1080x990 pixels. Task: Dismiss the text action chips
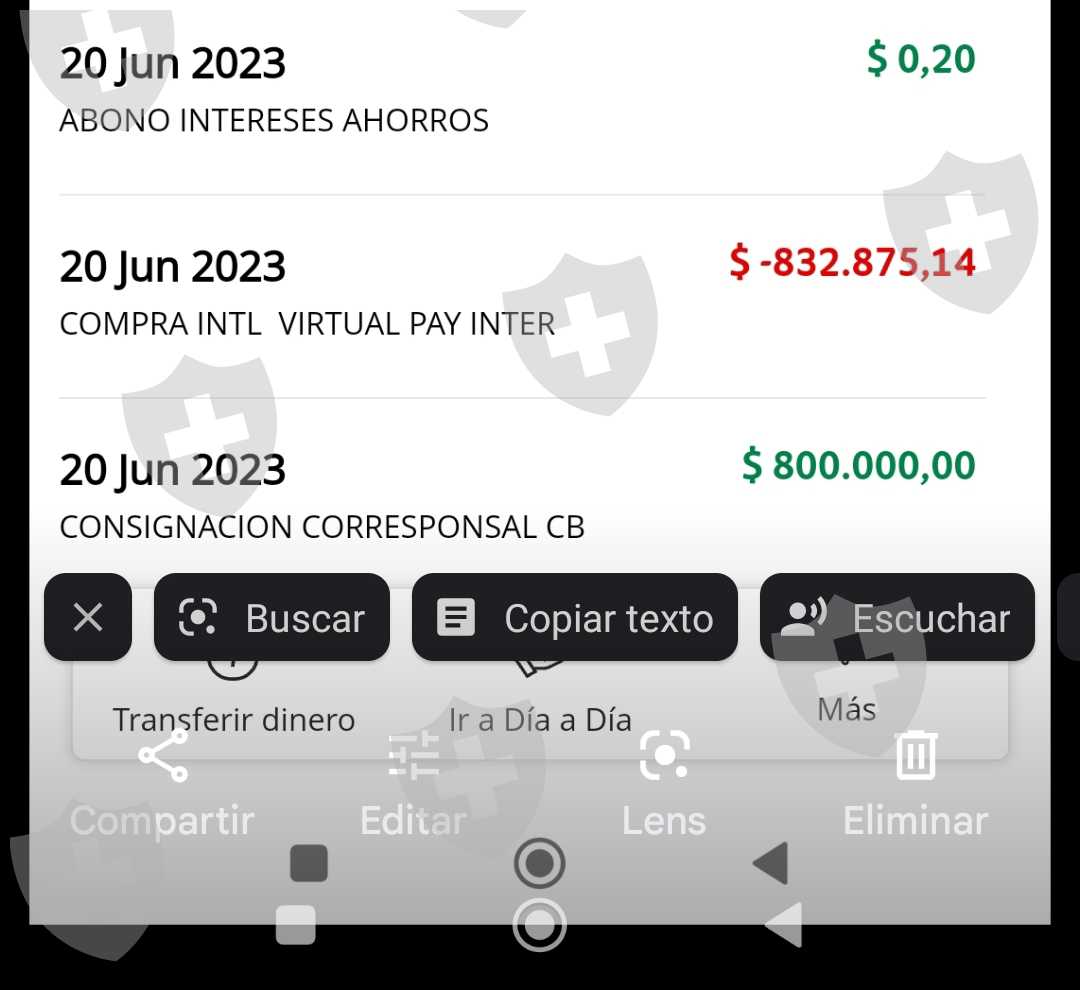[88, 618]
